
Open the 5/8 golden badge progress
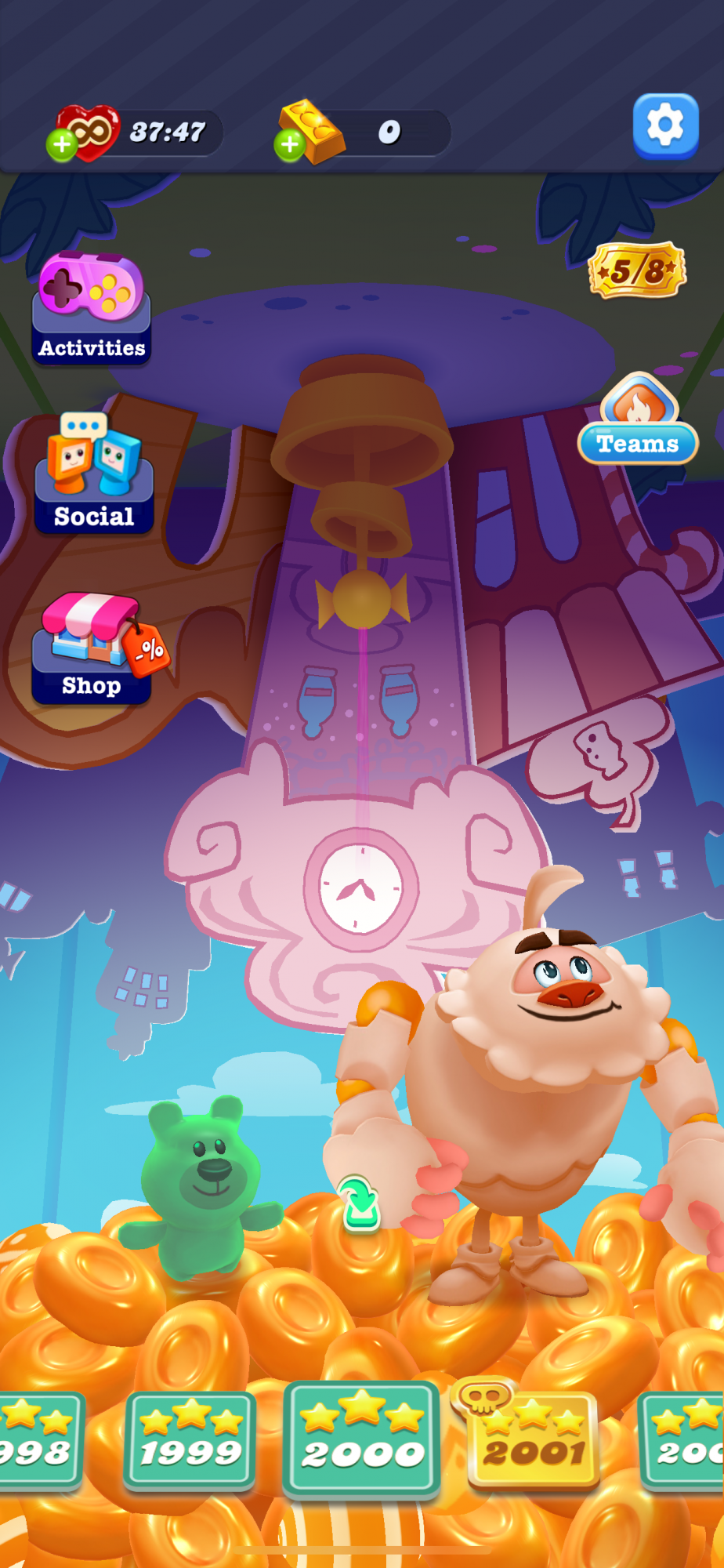(638, 271)
